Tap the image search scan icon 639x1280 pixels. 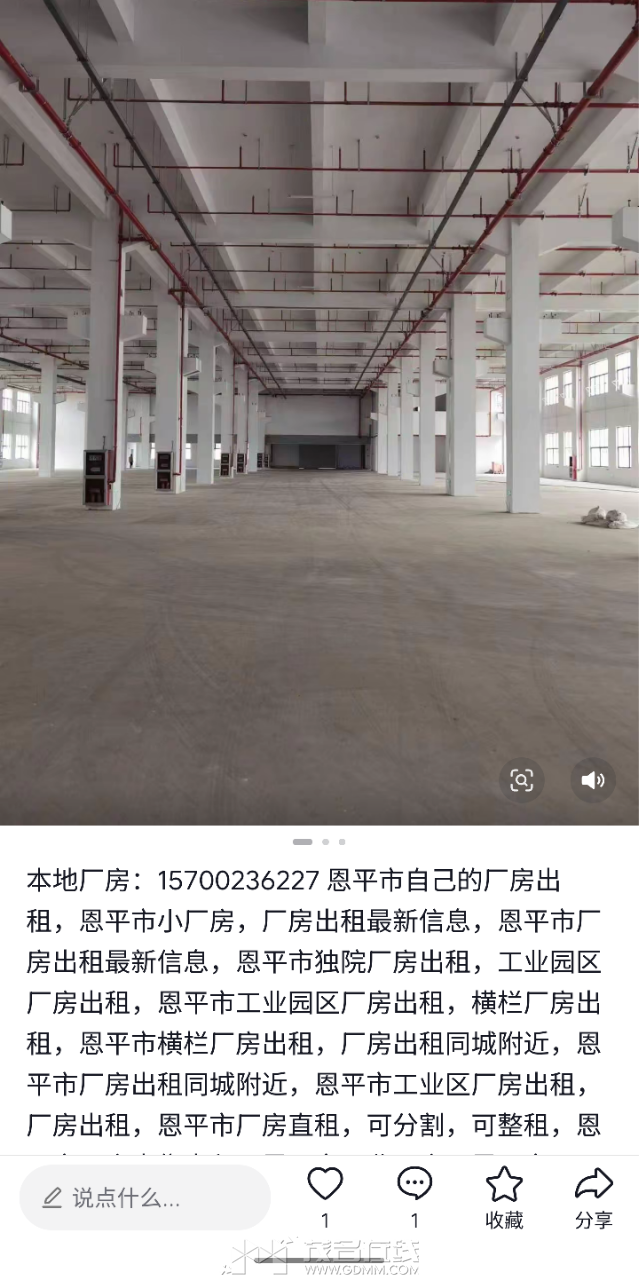[521, 780]
